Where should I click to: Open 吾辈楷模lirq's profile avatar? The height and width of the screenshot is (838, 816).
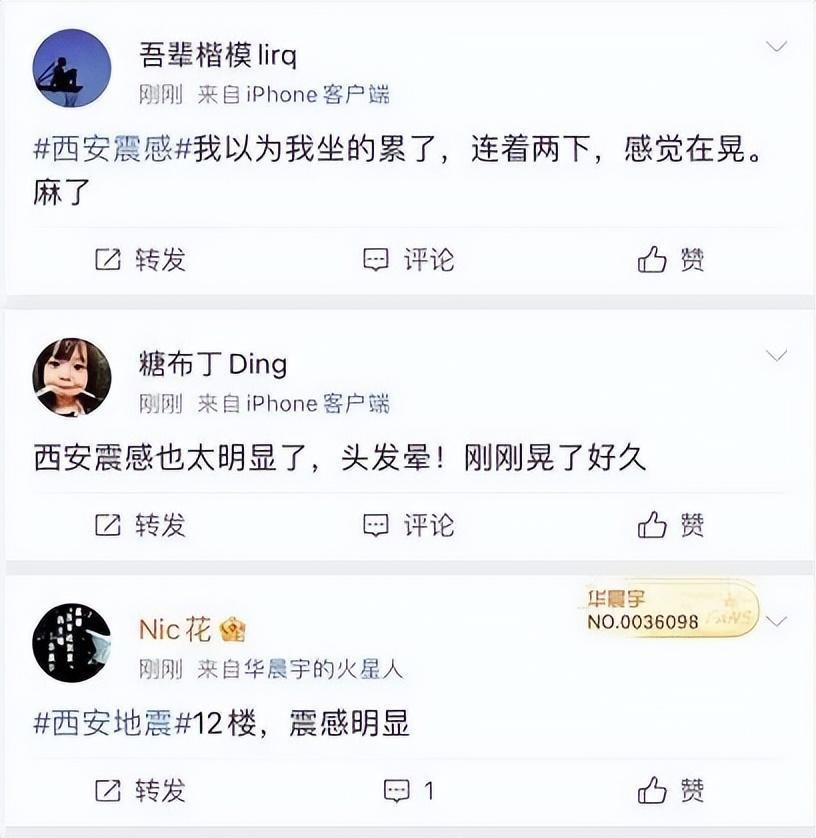(71, 69)
